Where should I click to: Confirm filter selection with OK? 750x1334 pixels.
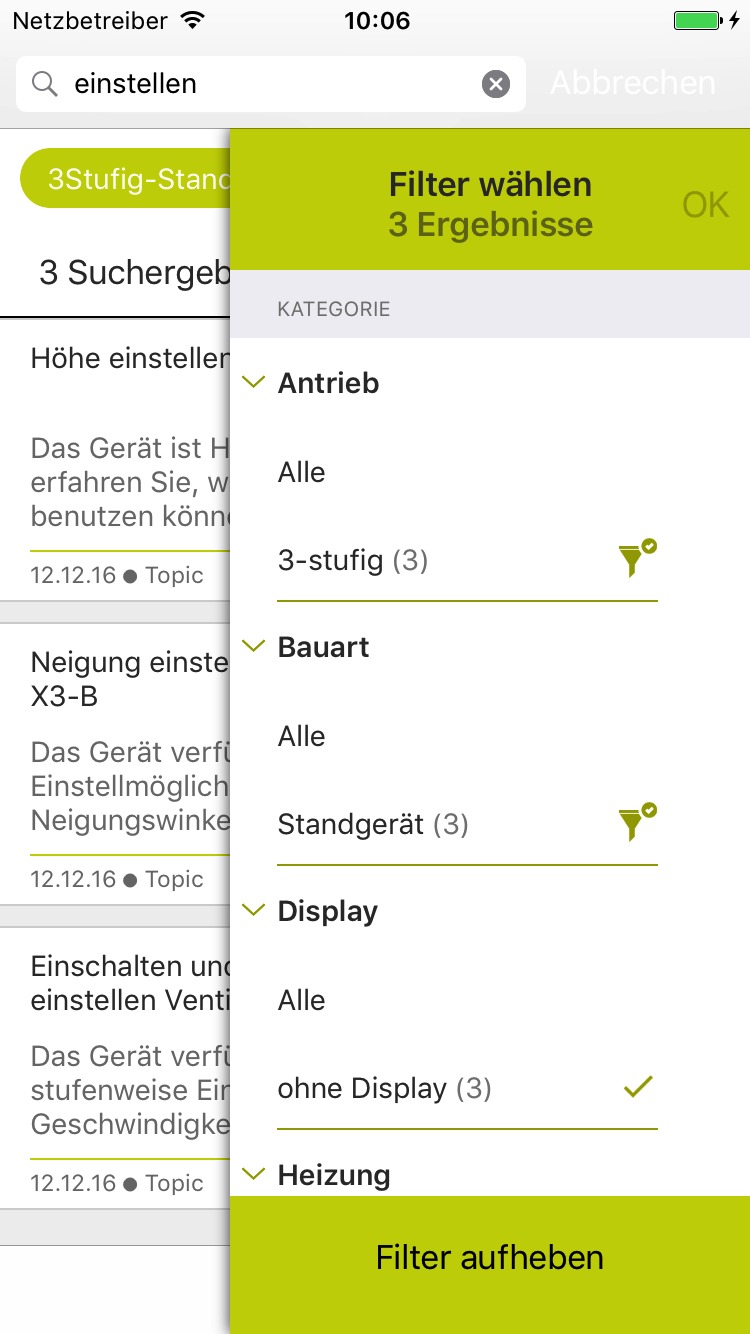click(706, 205)
